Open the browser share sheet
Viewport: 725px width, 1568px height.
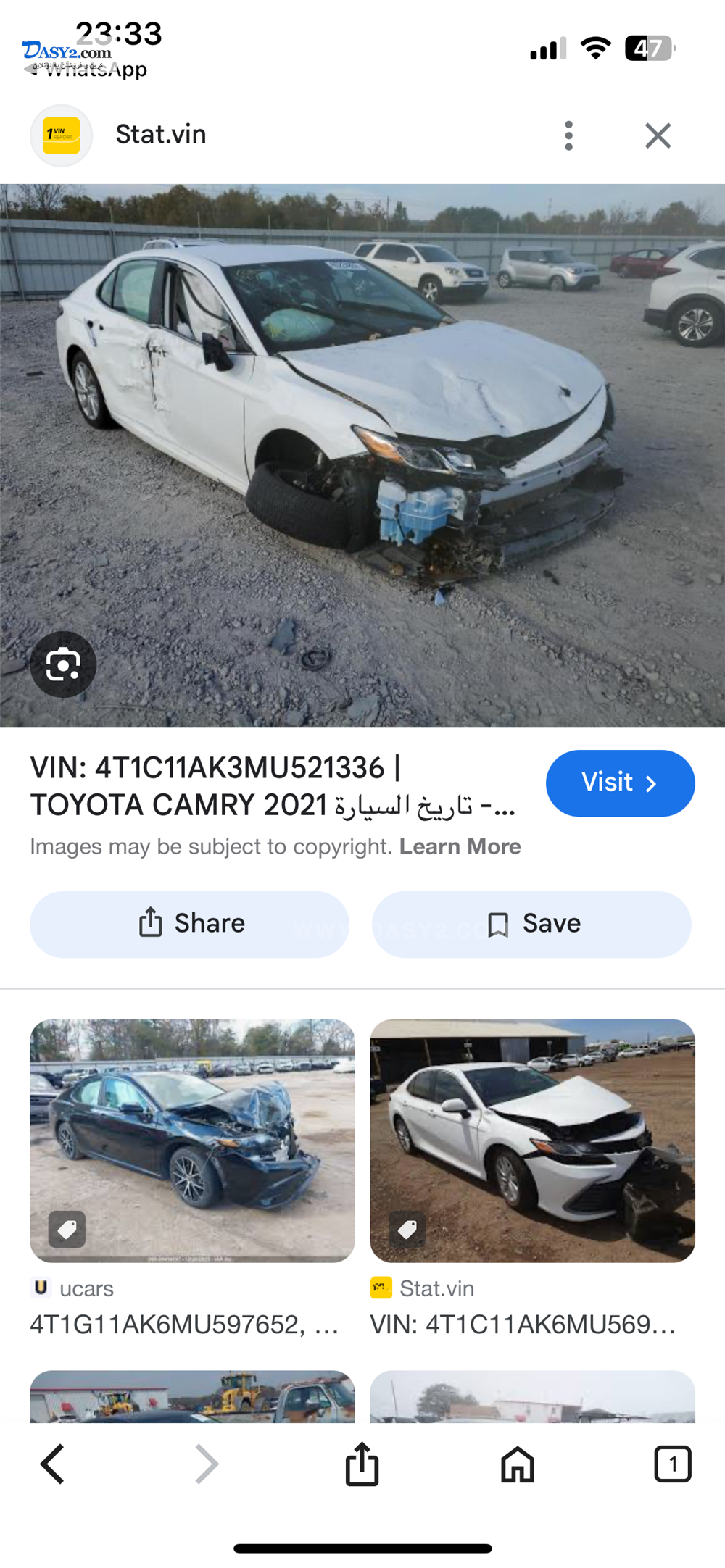[x=362, y=1464]
